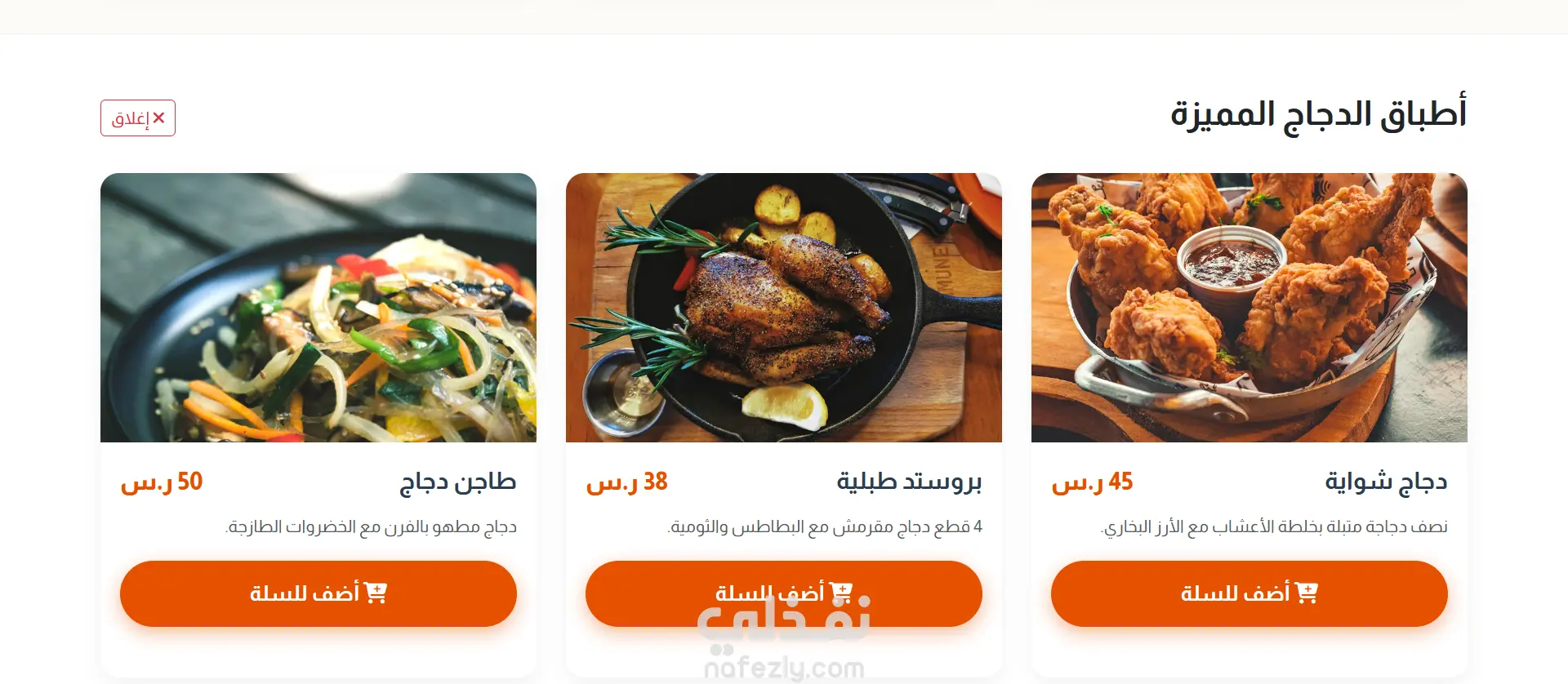Open the دجاج شواية dish card
This screenshot has width=1568, height=684.
[1249, 308]
